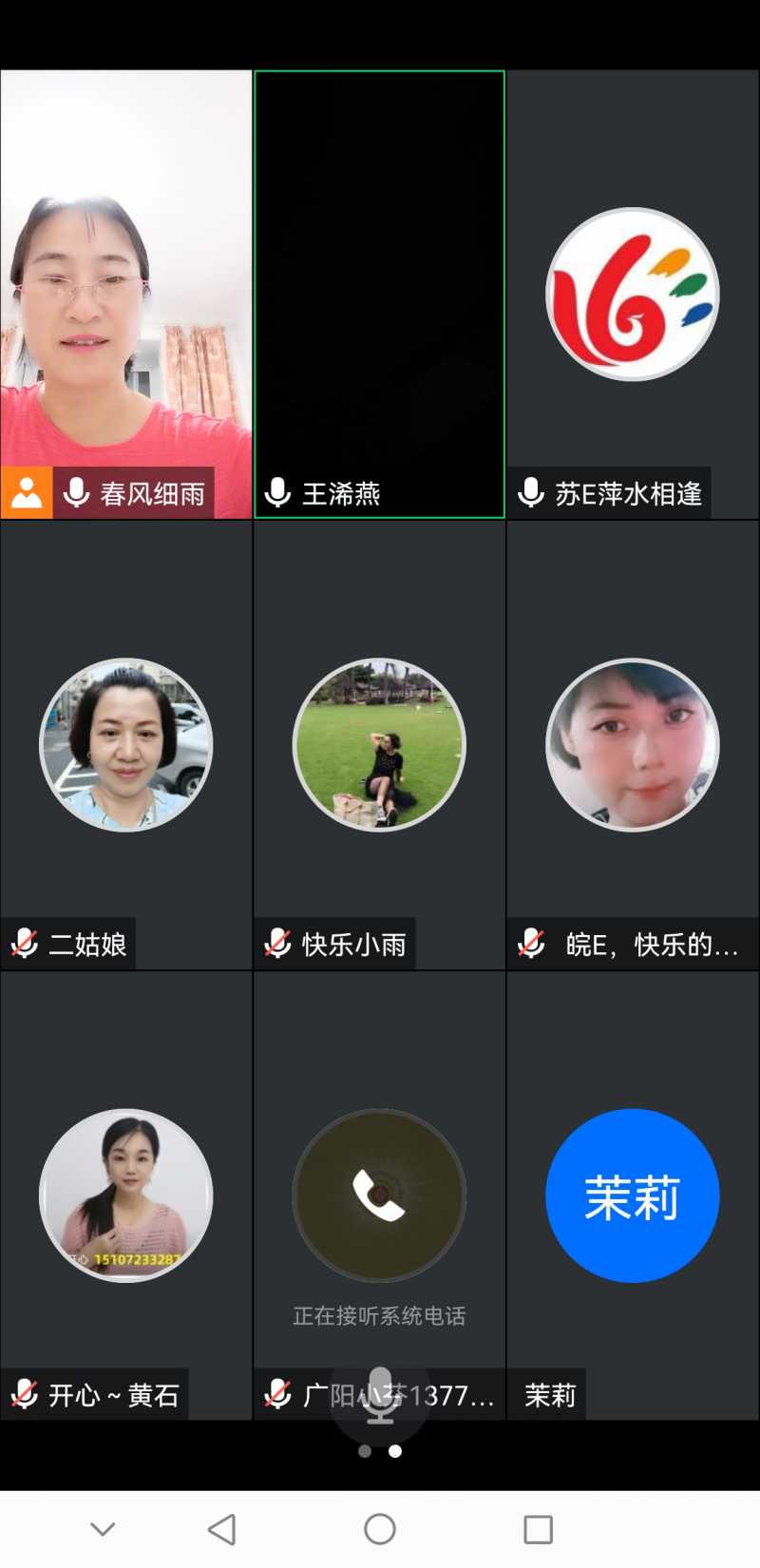Tap the first page indicator dot
The image size is (760, 1568).
click(x=365, y=1451)
